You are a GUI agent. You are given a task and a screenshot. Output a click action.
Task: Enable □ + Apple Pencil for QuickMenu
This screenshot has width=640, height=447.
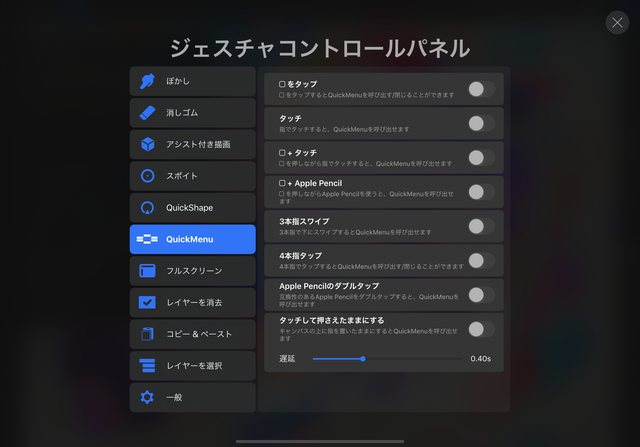click(481, 191)
